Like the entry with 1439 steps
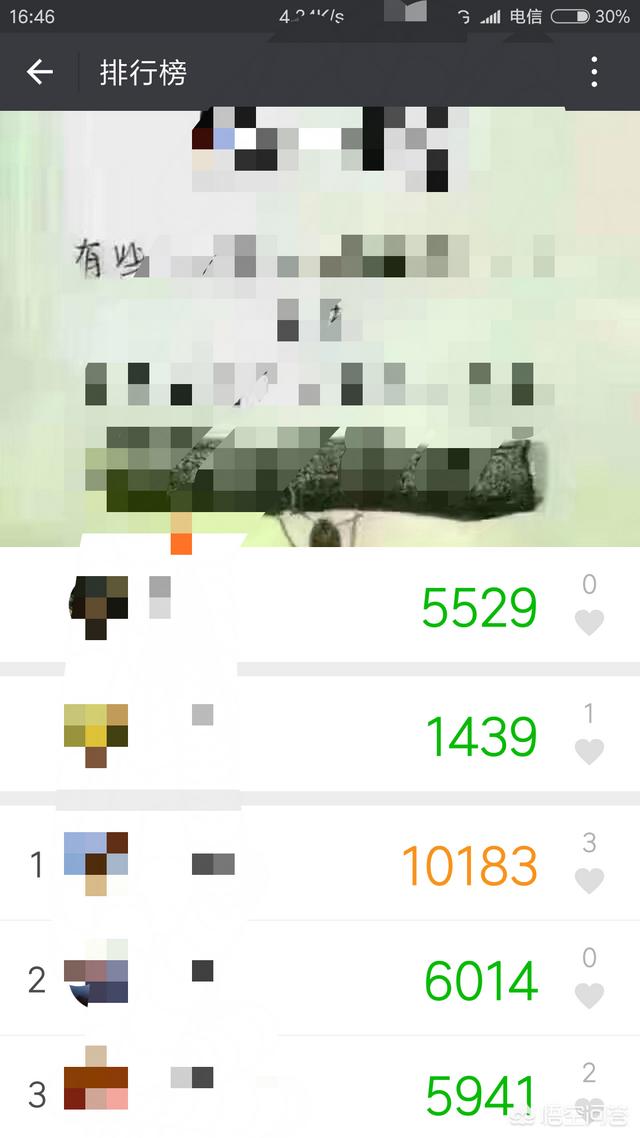640x1138 pixels. [x=589, y=751]
